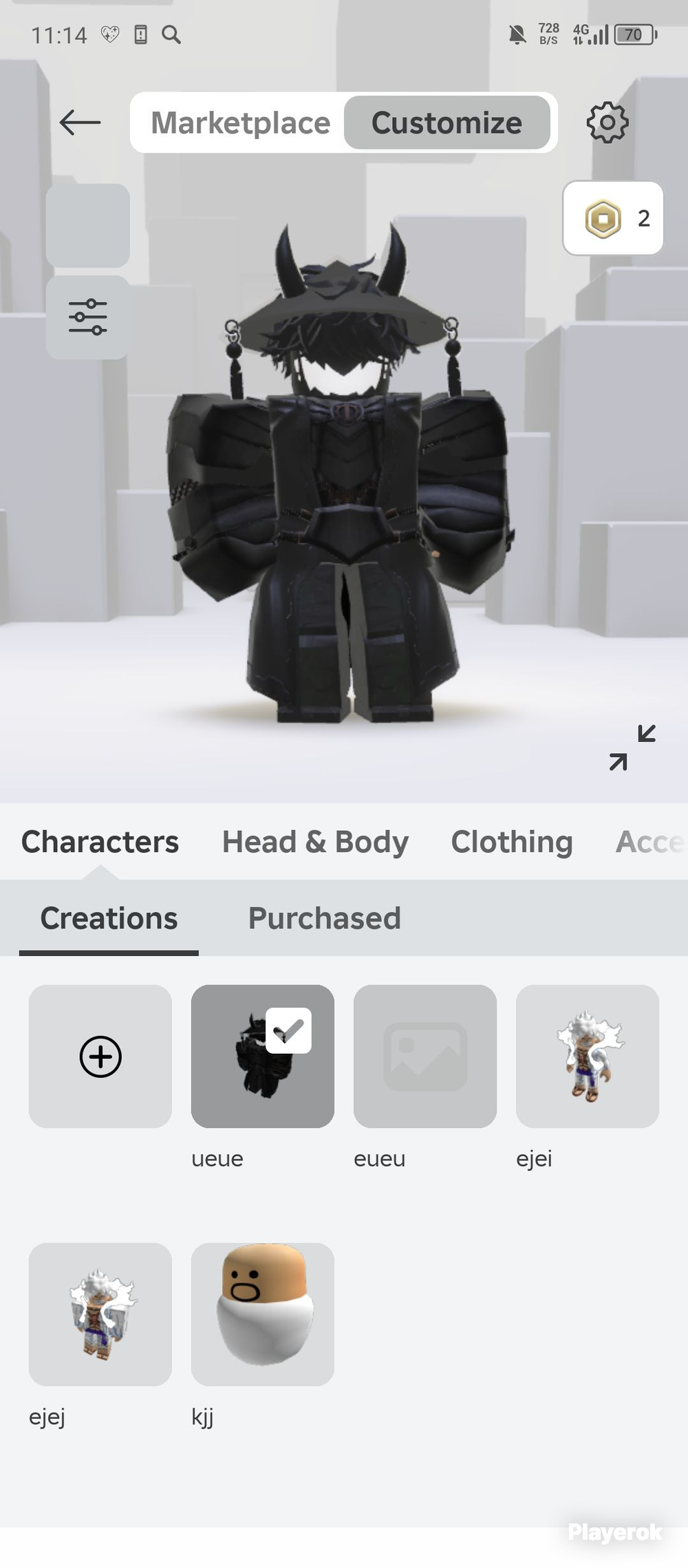Switch to the Marketplace tab
Viewport: 688px width, 1568px height.
pos(240,123)
